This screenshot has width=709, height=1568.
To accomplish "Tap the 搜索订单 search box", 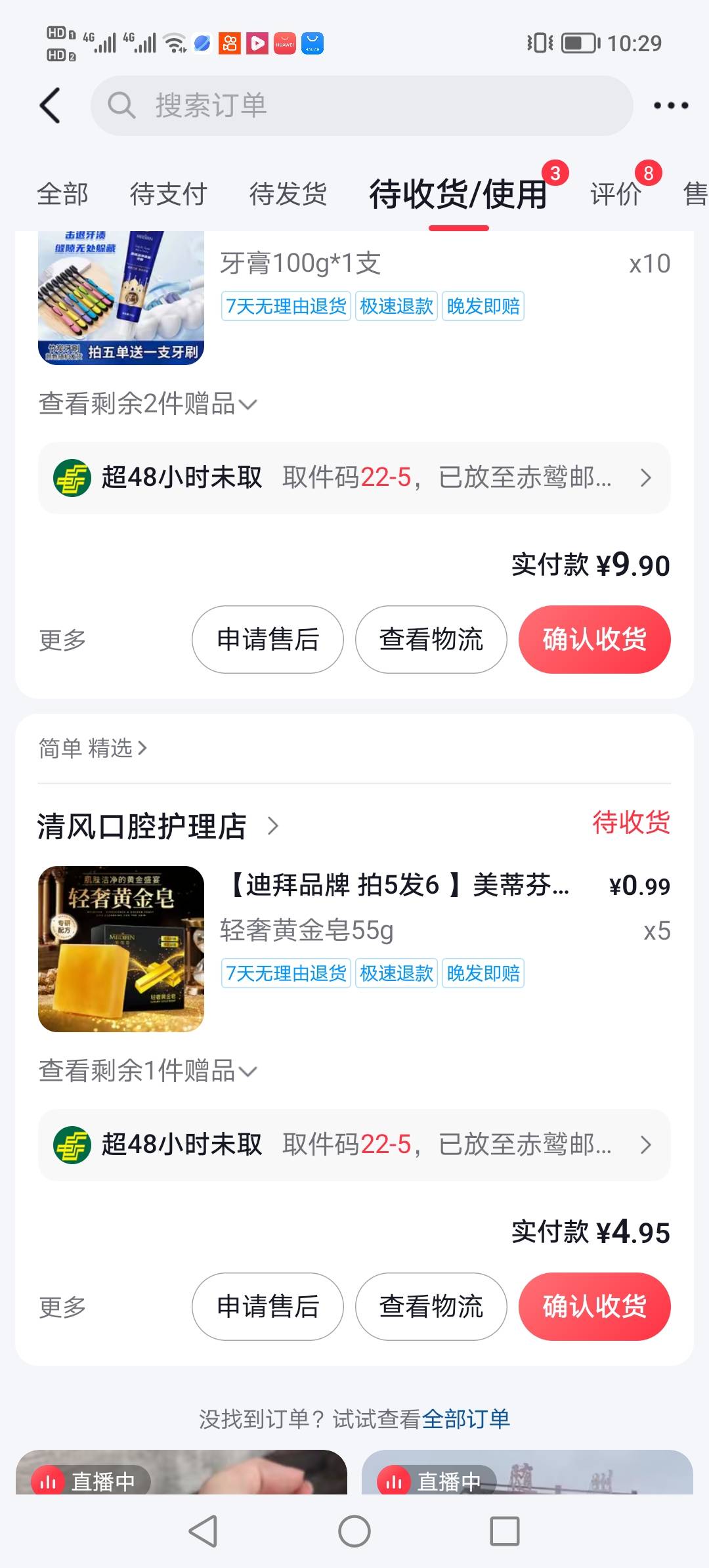I will click(361, 106).
